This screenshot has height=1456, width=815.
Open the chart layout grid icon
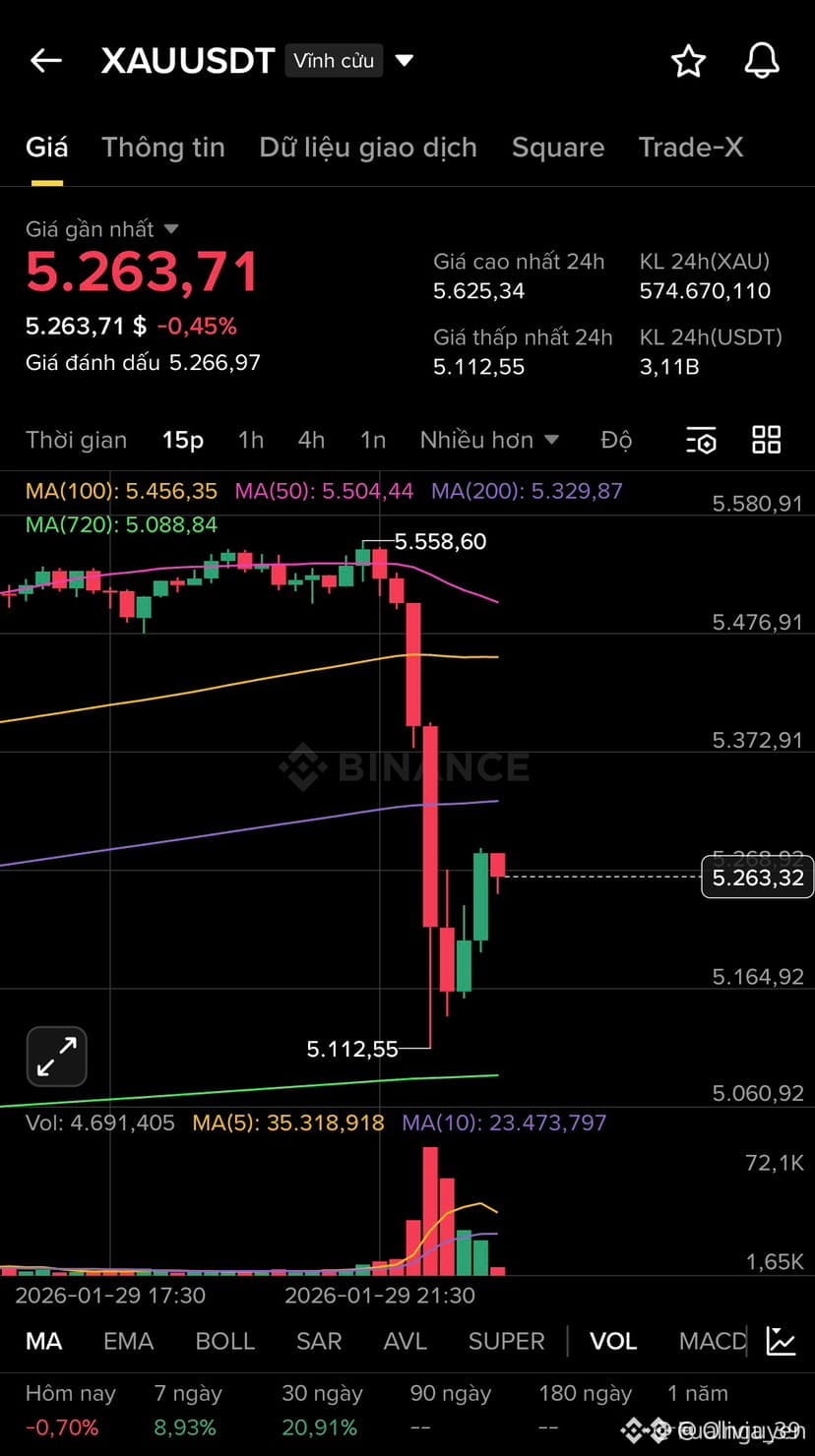point(766,440)
